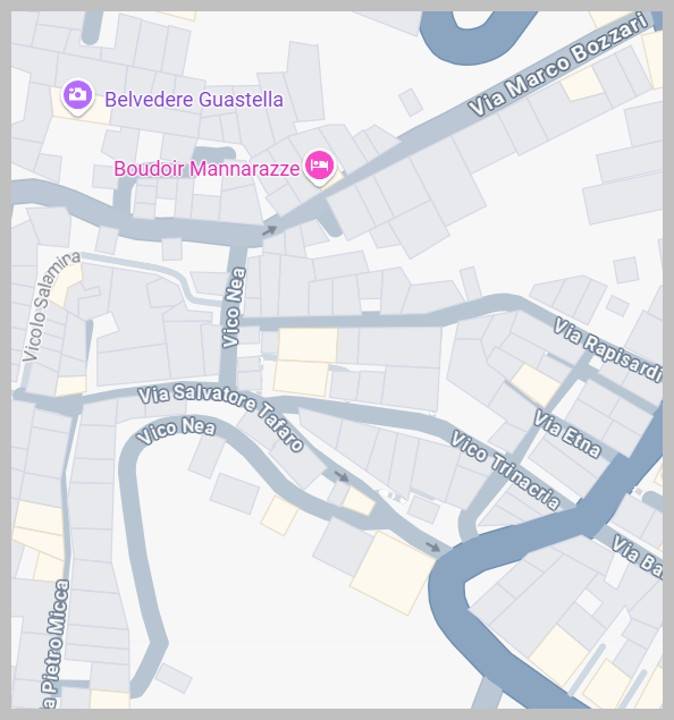Open the Belvedere Guastella place marker
Image resolution: width=674 pixels, height=720 pixels.
78,97
